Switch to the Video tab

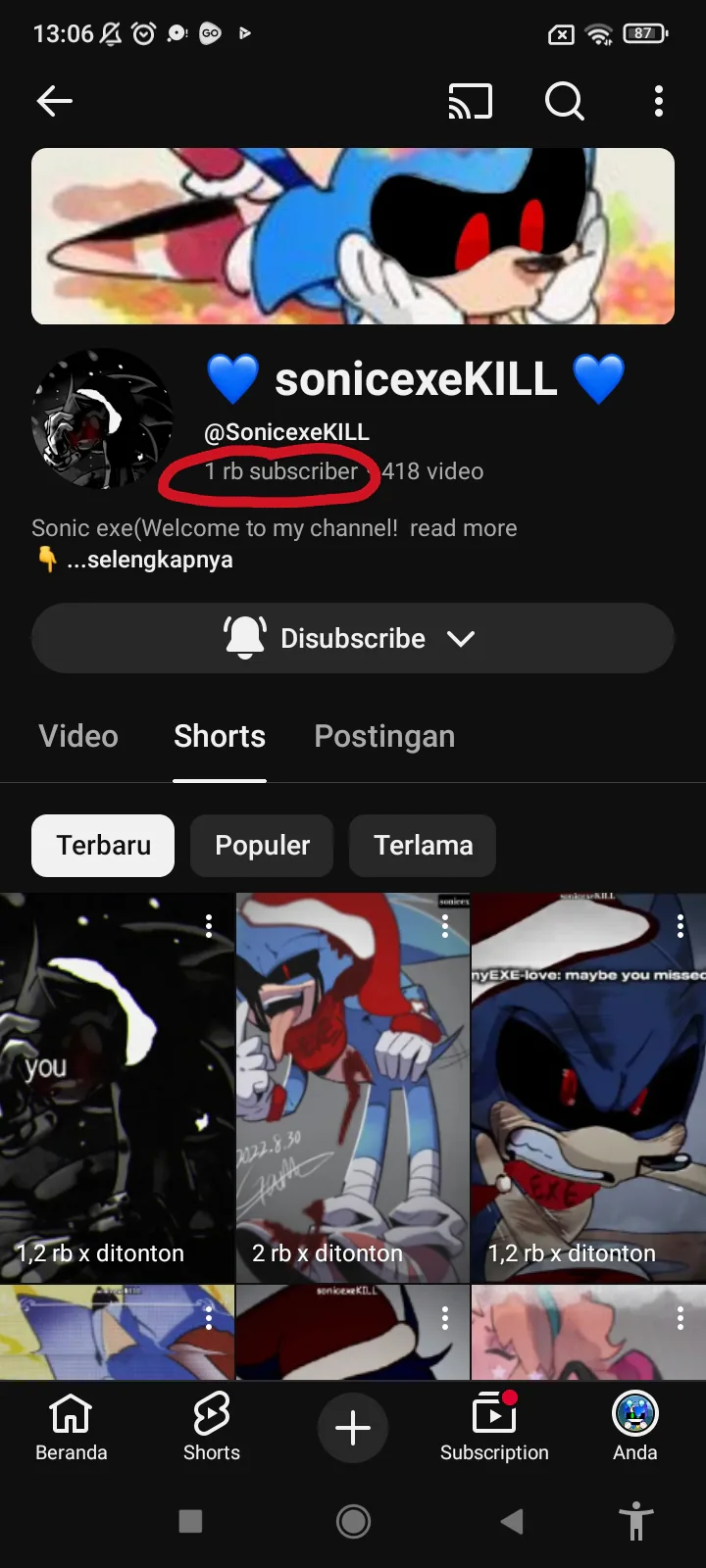pyautogui.click(x=78, y=736)
